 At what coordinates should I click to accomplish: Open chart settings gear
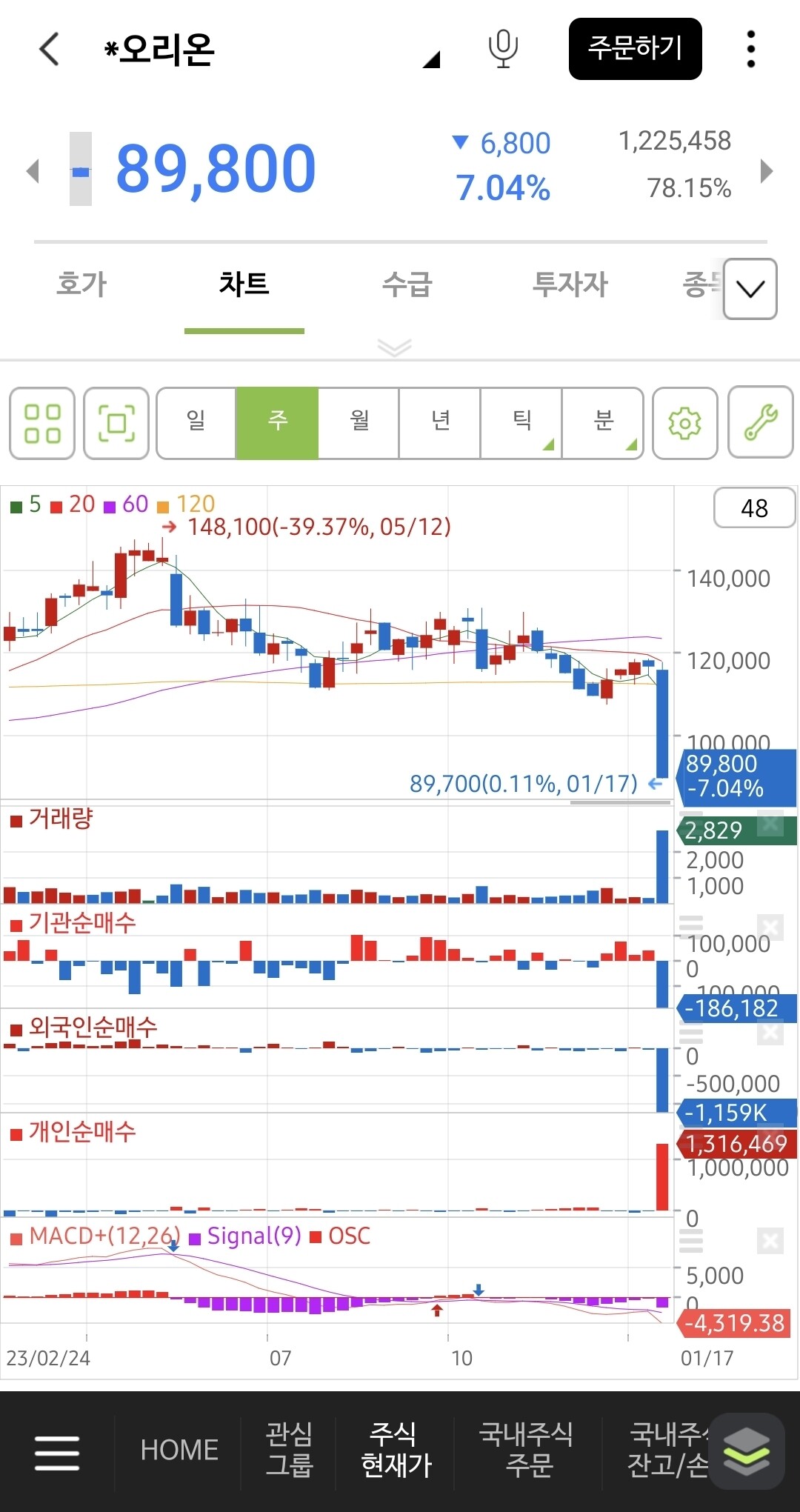point(684,423)
